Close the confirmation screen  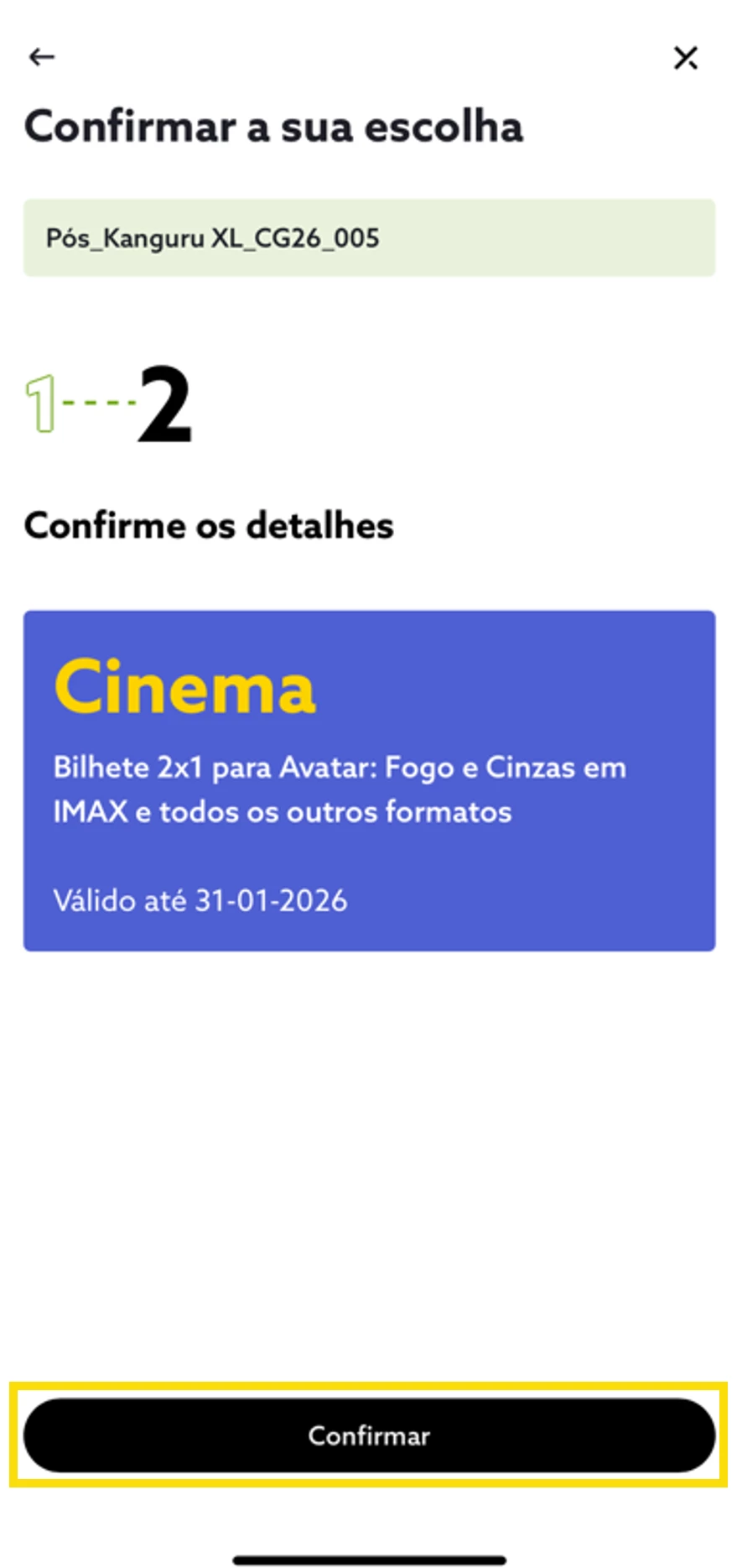pyautogui.click(x=685, y=58)
